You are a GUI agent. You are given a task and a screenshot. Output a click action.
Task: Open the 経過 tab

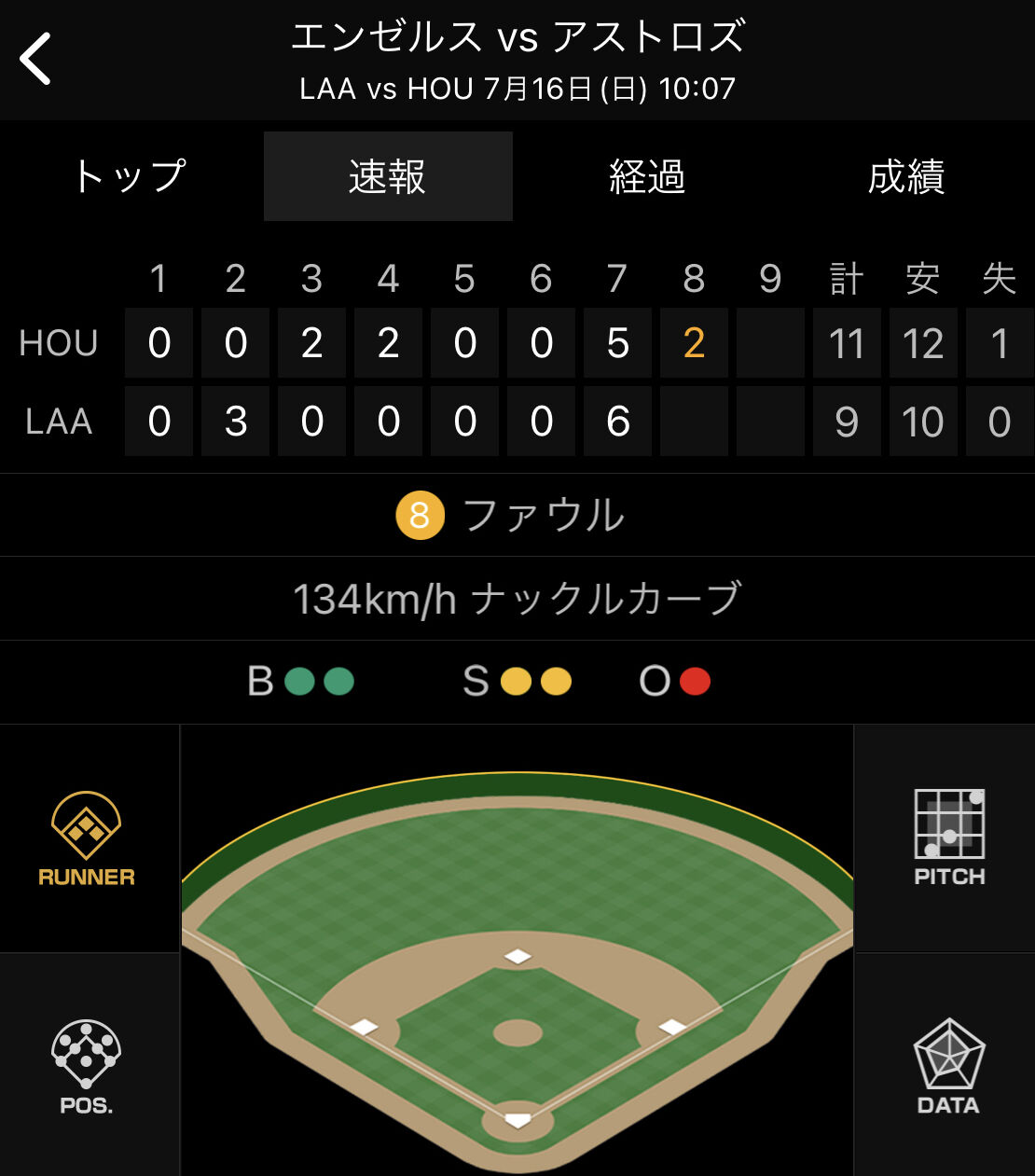[x=647, y=176]
